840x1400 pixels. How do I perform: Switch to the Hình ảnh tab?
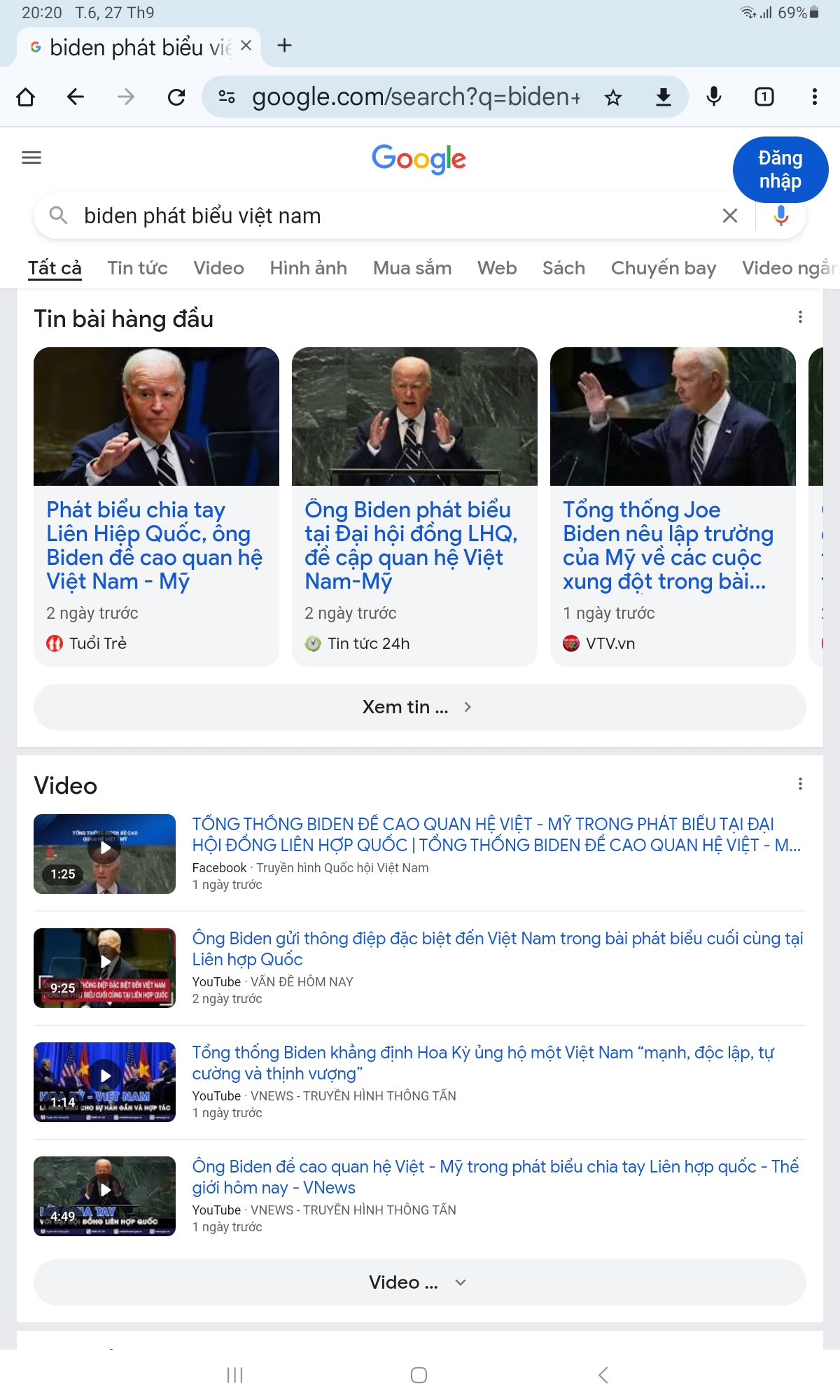[x=308, y=268]
